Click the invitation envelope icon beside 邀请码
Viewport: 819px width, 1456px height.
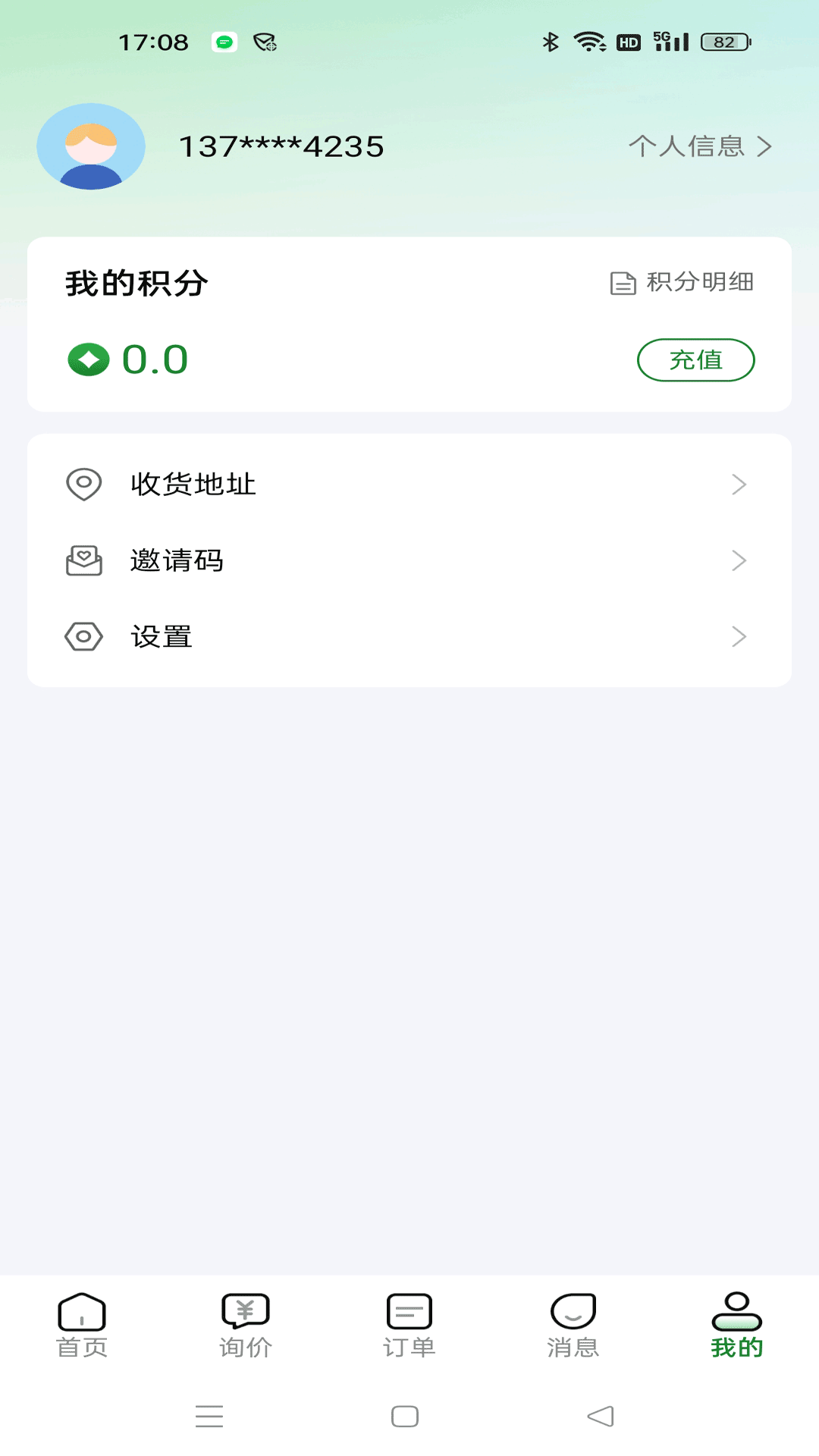pyautogui.click(x=83, y=560)
